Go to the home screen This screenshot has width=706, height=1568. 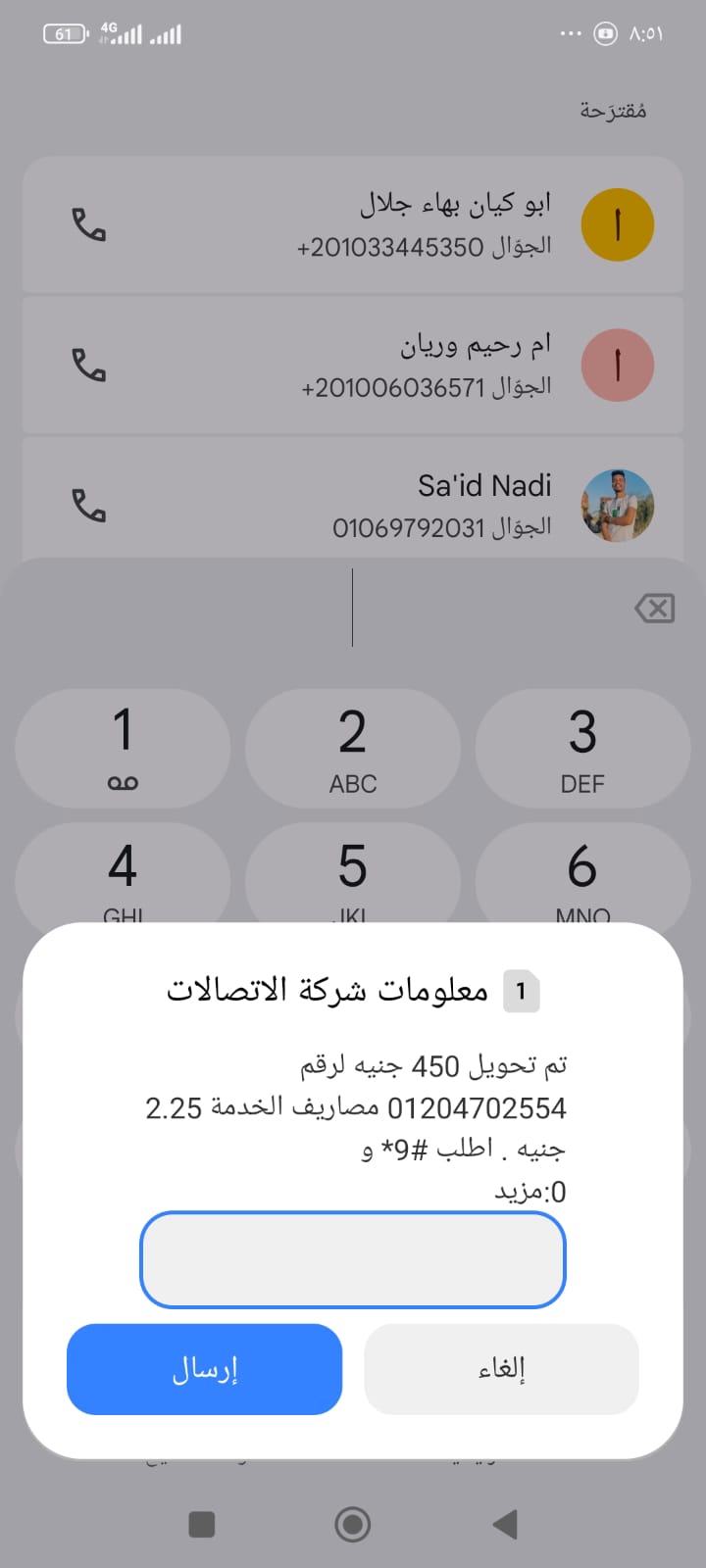pyautogui.click(x=353, y=1524)
